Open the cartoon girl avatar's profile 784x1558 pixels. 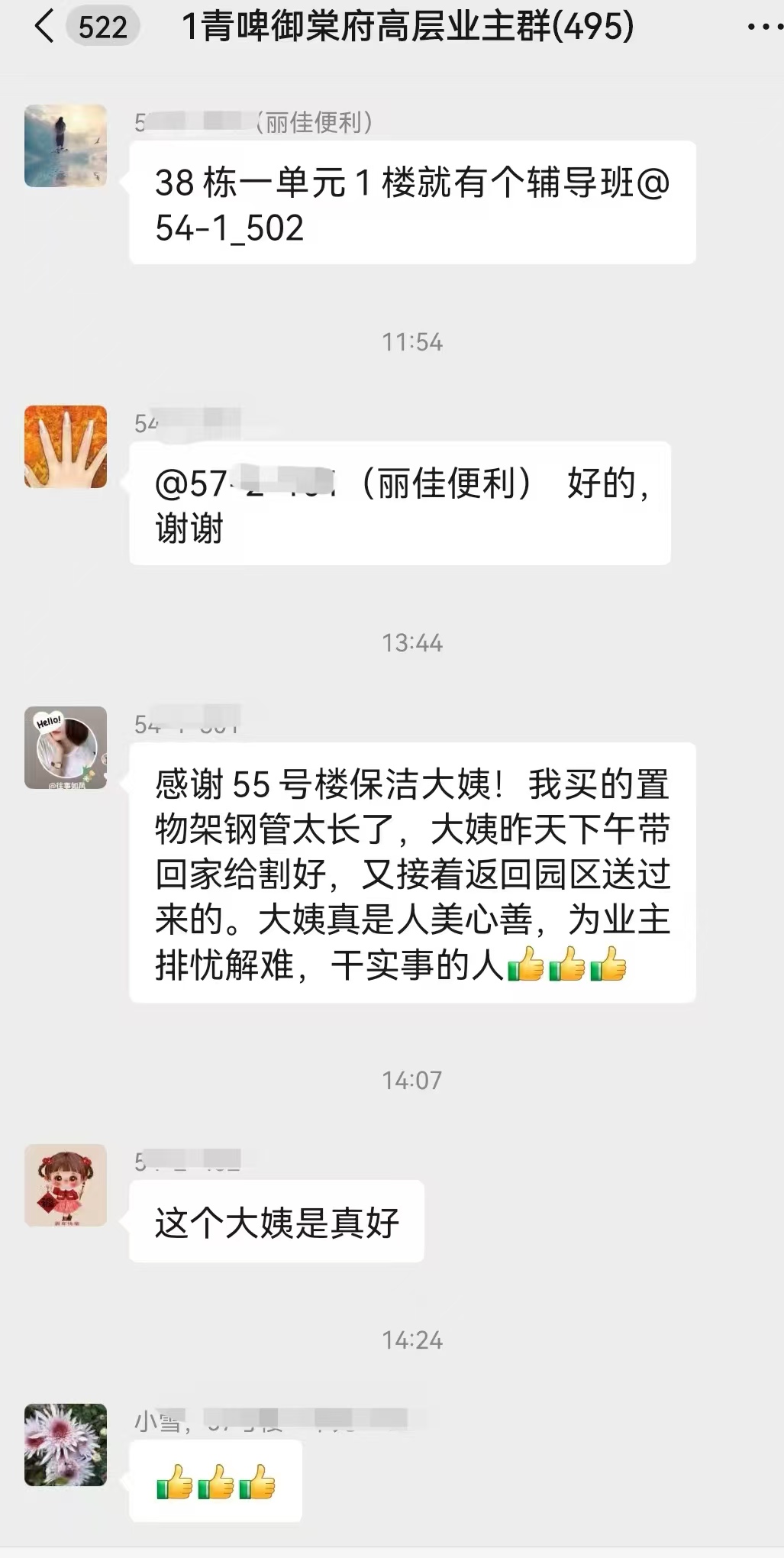tap(66, 1185)
